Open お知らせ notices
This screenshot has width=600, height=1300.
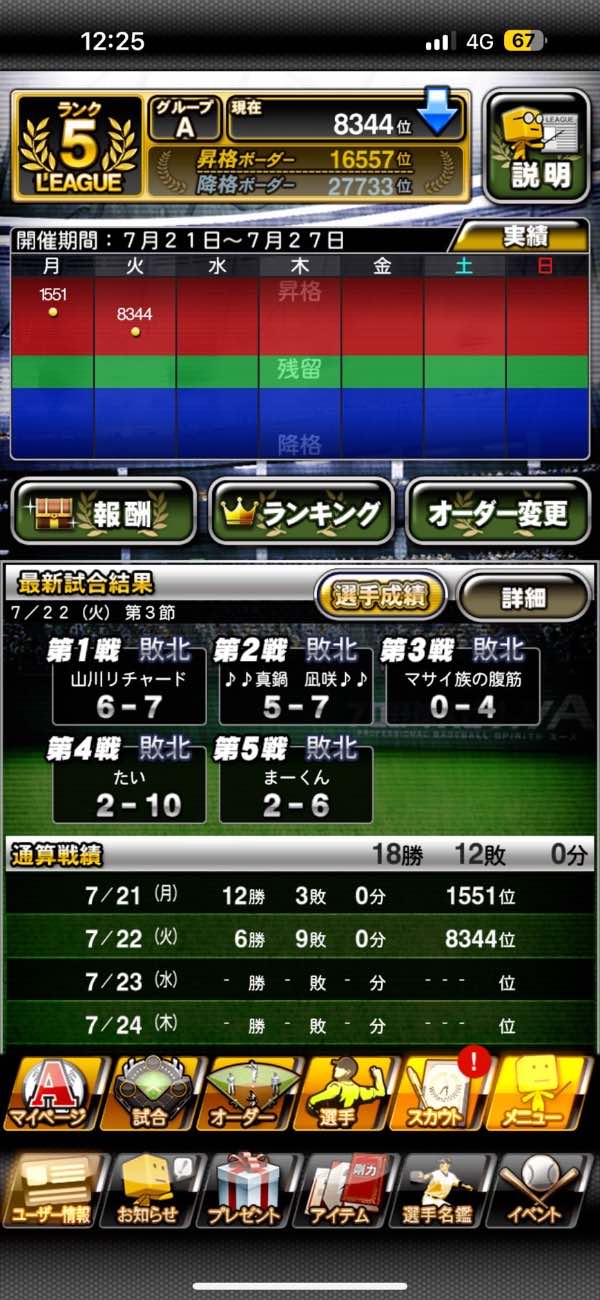point(150,1190)
